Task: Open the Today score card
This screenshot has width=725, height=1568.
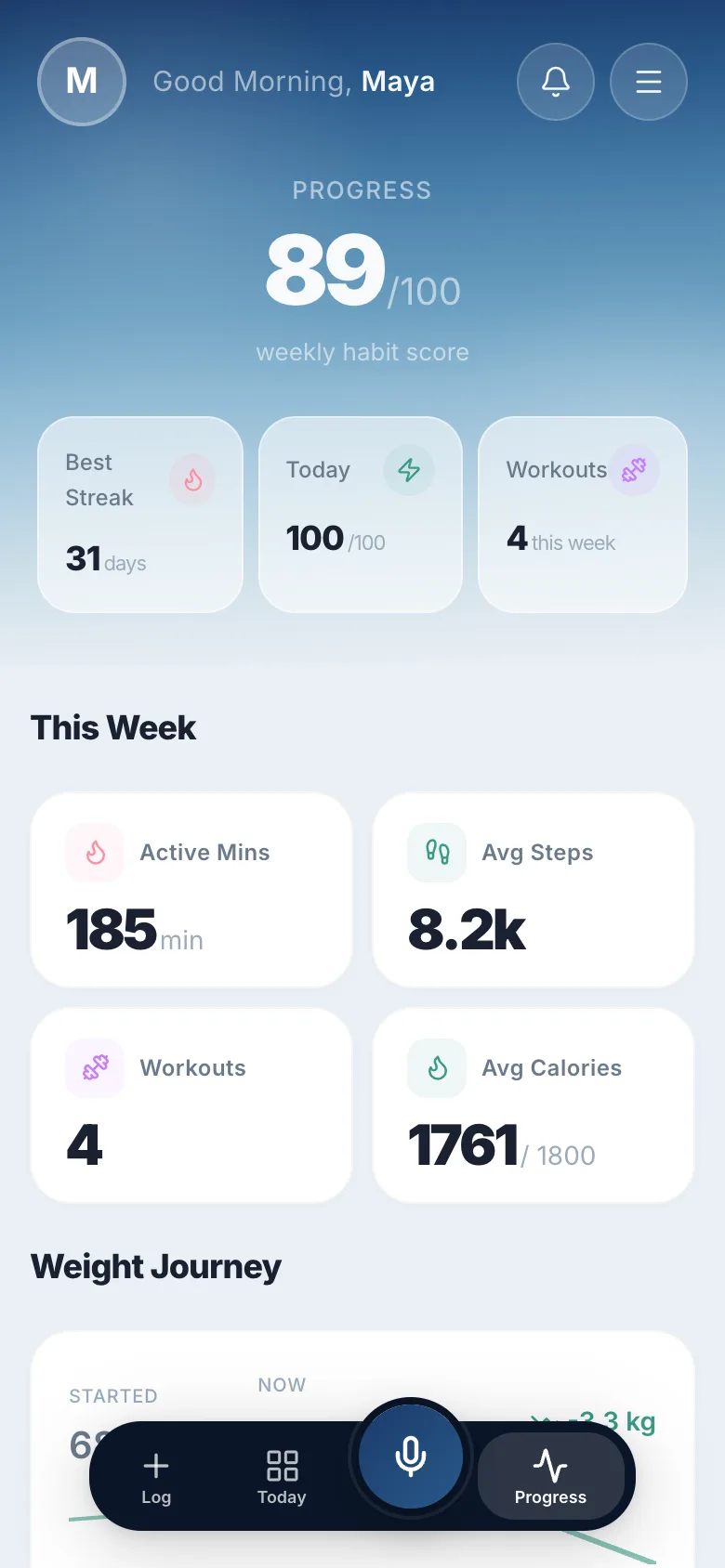Action: [361, 515]
